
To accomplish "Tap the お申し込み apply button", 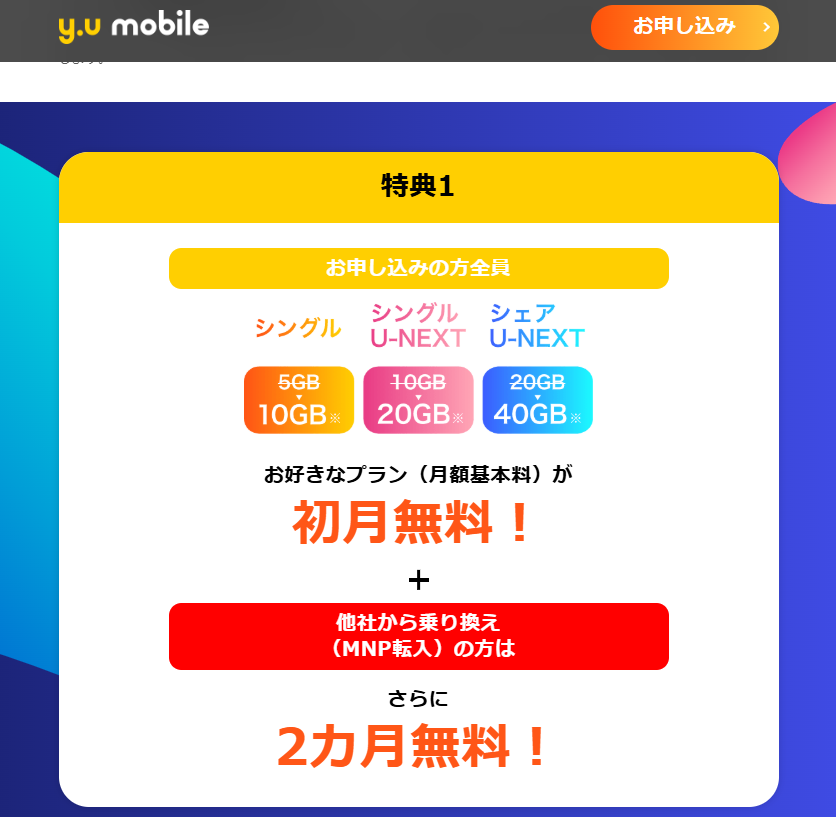I will coord(684,27).
